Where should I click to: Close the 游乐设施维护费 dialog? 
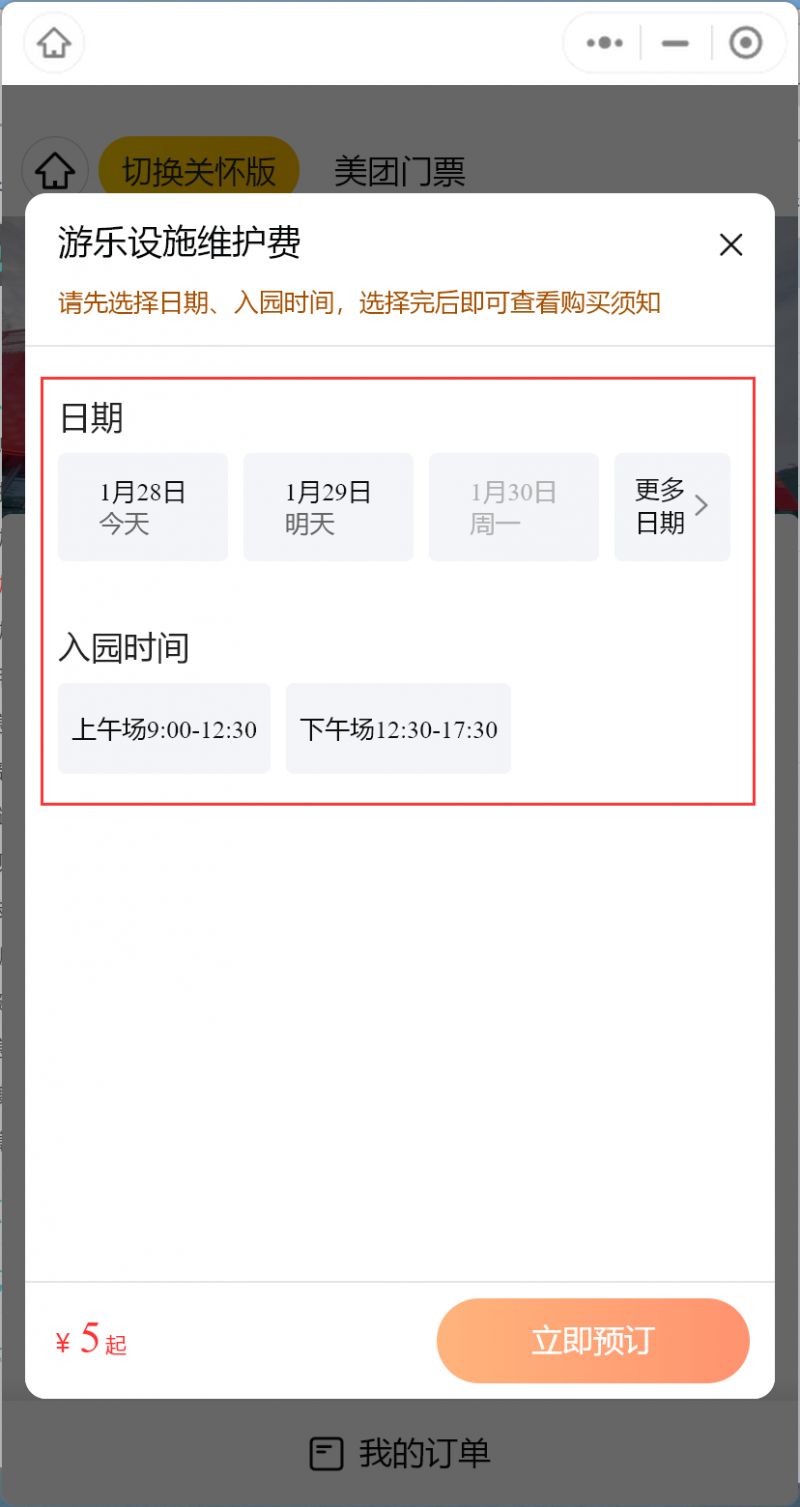pos(731,245)
